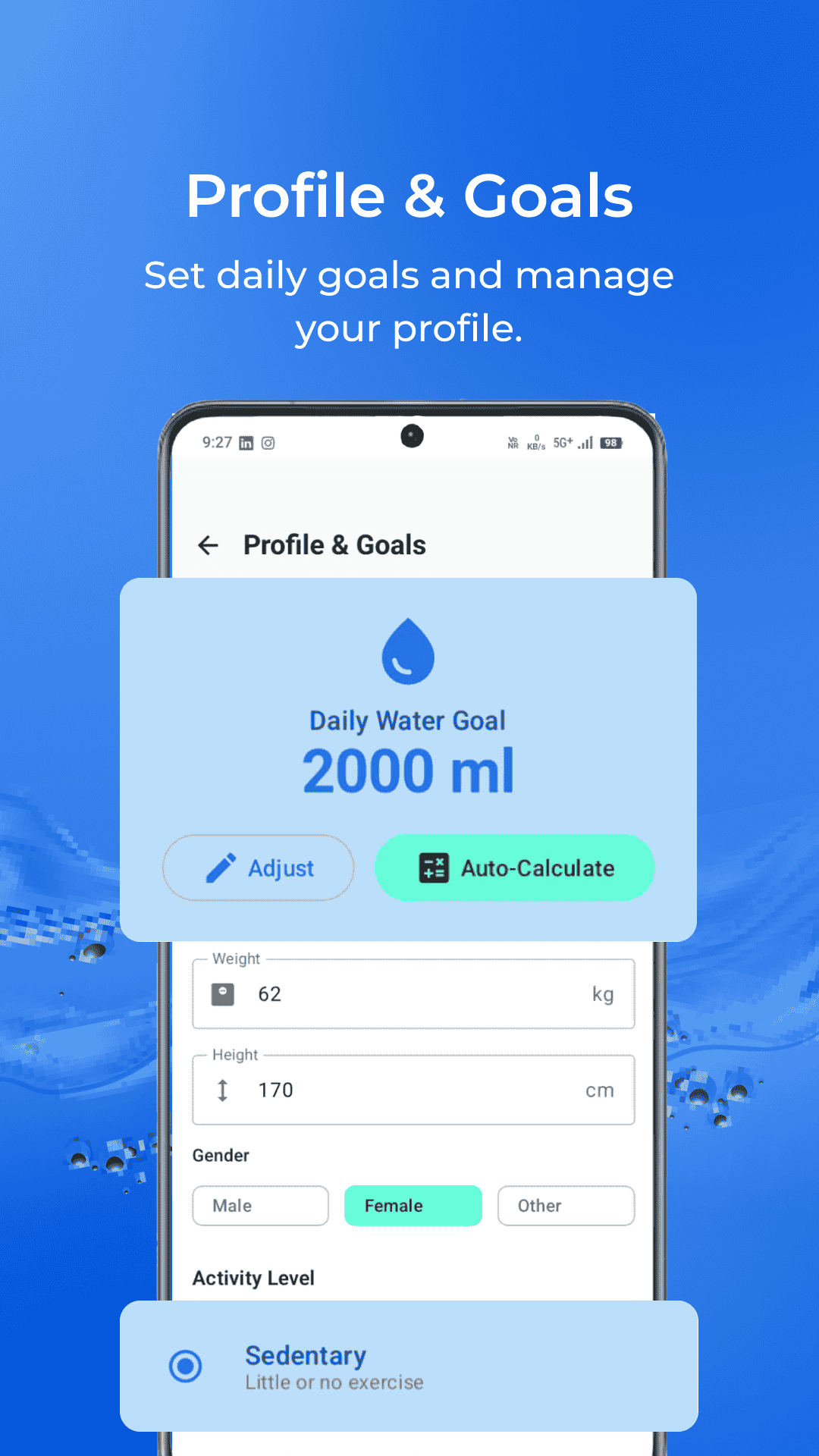The width and height of the screenshot is (819, 1456).
Task: Tap the kg unit label in Weight field
Action: 604,994
